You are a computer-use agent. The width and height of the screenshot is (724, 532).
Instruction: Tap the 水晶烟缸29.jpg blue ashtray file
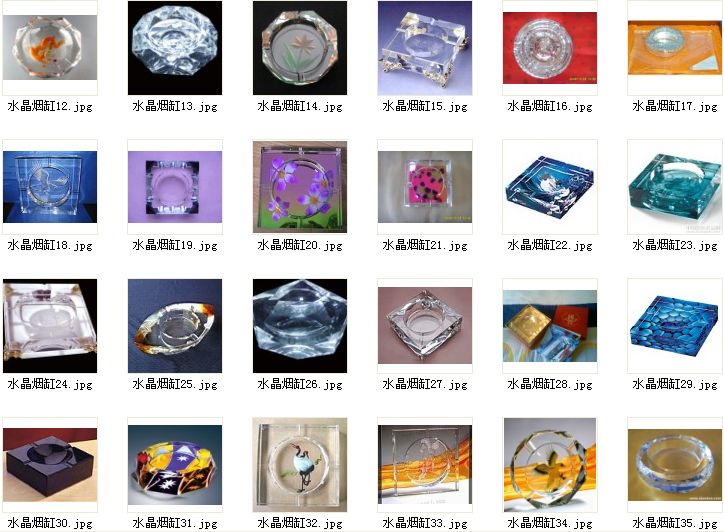[674, 326]
